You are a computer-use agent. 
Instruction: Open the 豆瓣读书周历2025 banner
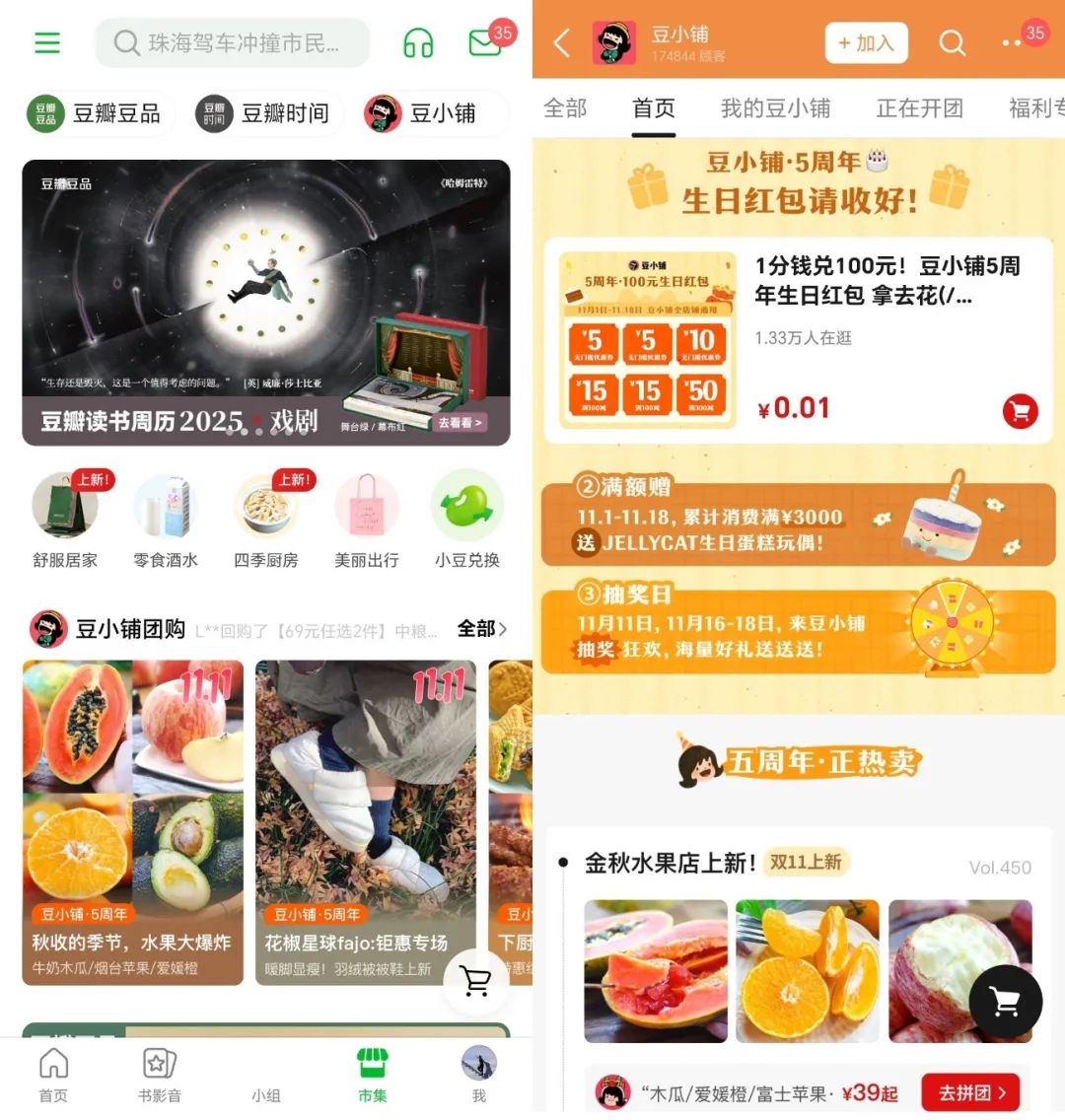[x=265, y=303]
